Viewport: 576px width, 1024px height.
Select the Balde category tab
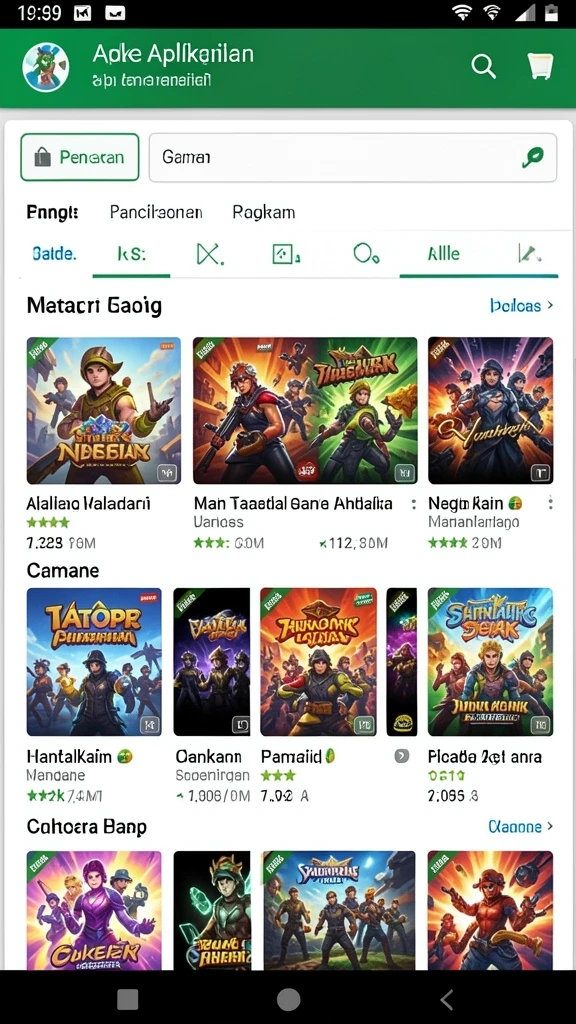54,253
